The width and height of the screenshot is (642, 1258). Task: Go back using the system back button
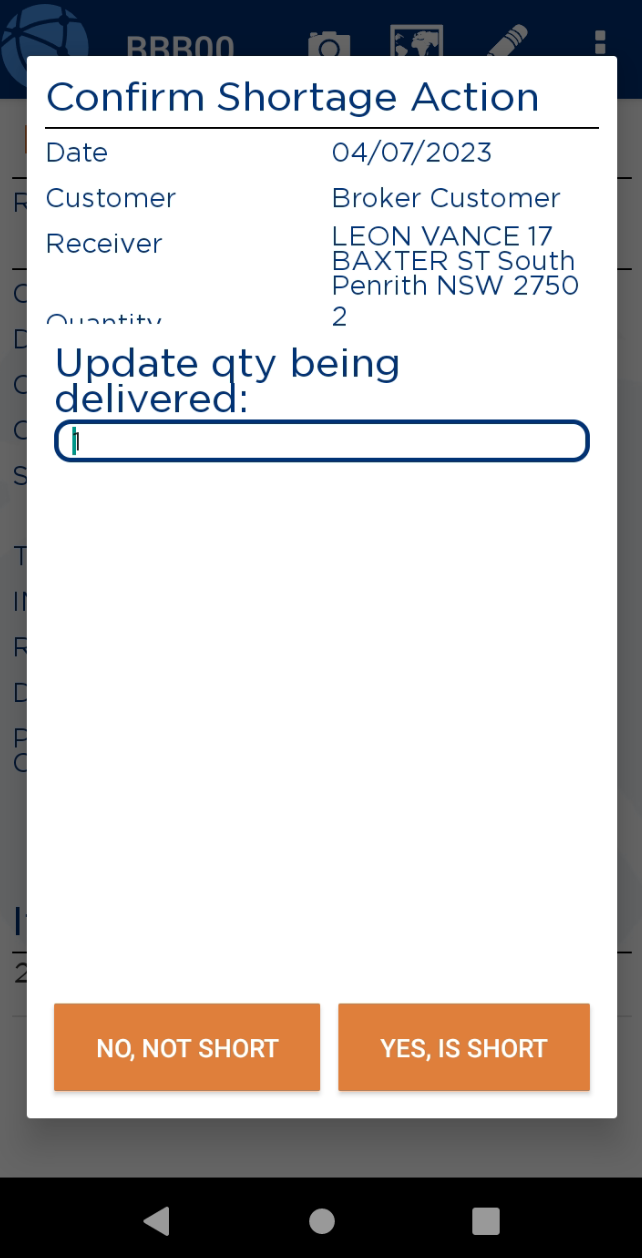pos(156,1219)
